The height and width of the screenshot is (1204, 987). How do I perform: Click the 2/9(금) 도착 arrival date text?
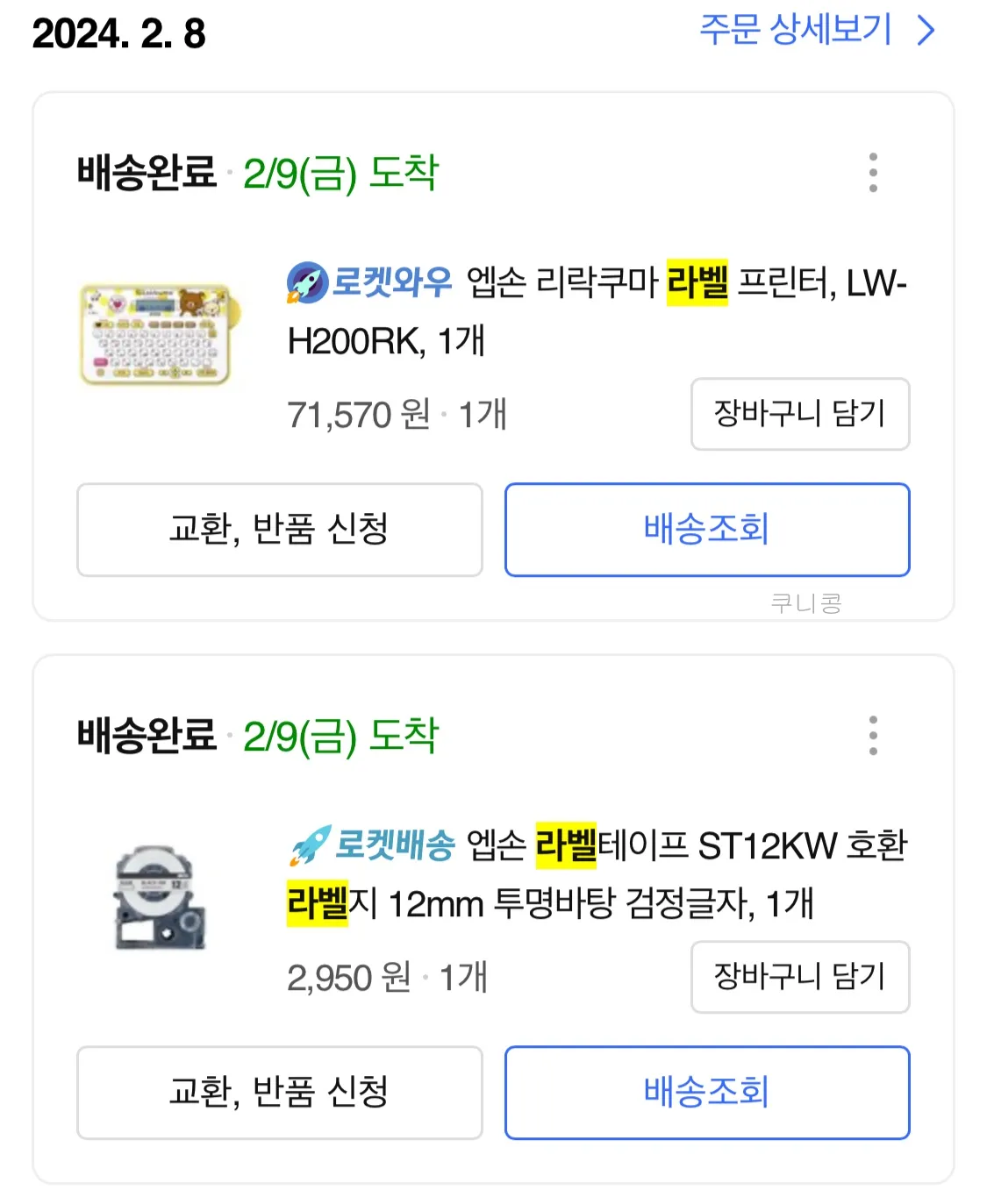pos(341,173)
